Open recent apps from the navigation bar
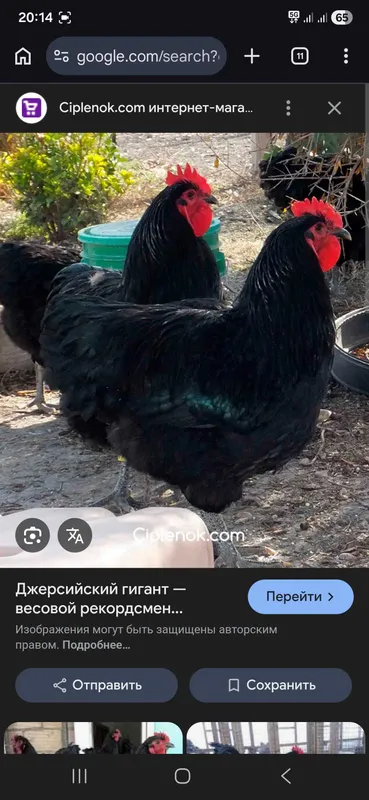This screenshot has height=800, width=369. click(x=79, y=777)
